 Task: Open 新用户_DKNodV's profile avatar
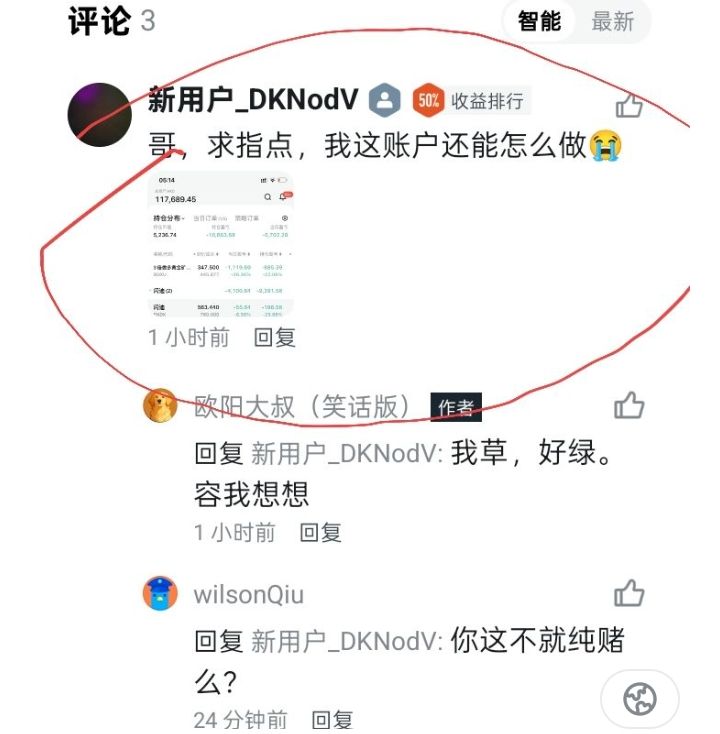pyautogui.click(x=99, y=115)
